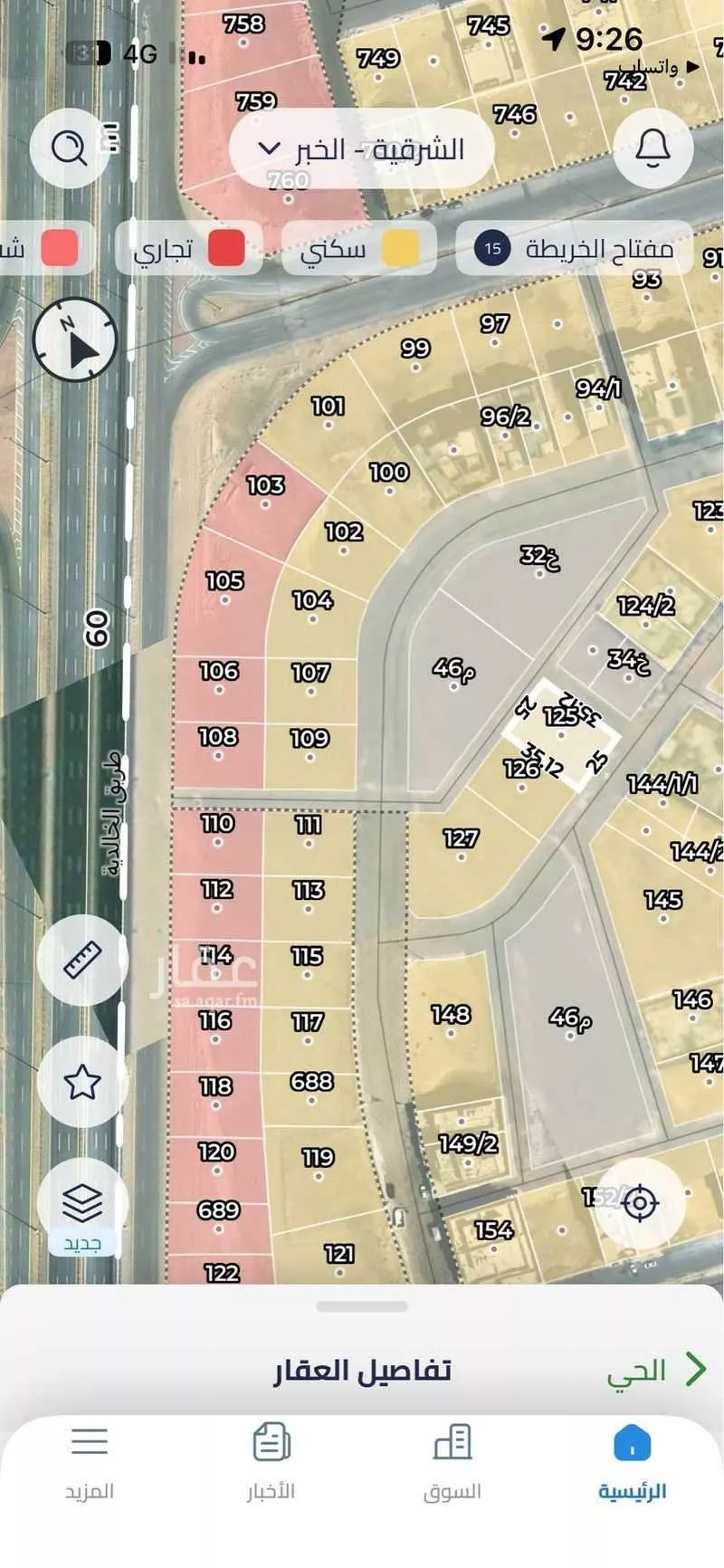
Task: Open the ruler measuring tool
Action: [81, 960]
